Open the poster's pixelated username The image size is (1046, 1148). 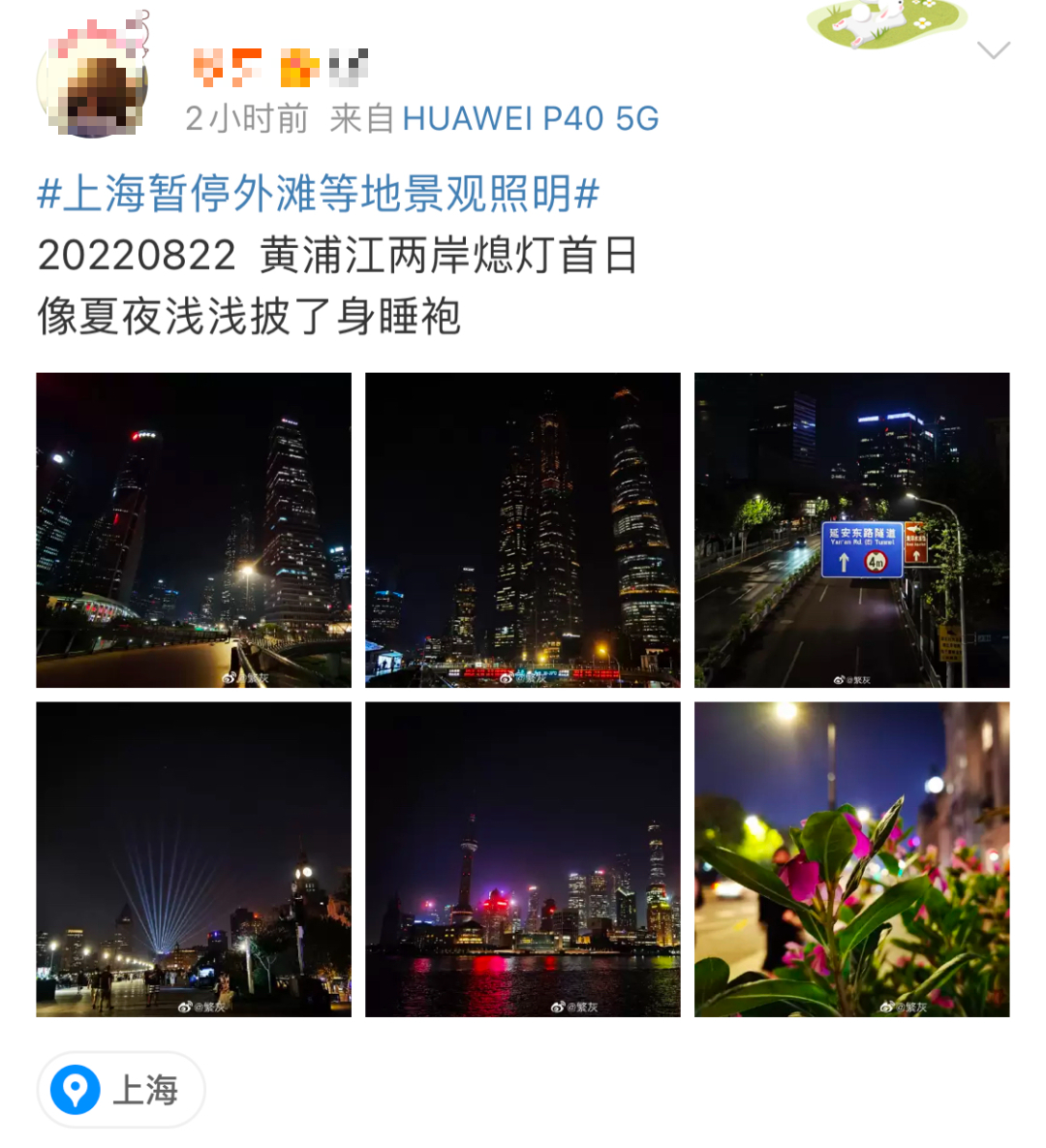click(x=281, y=67)
